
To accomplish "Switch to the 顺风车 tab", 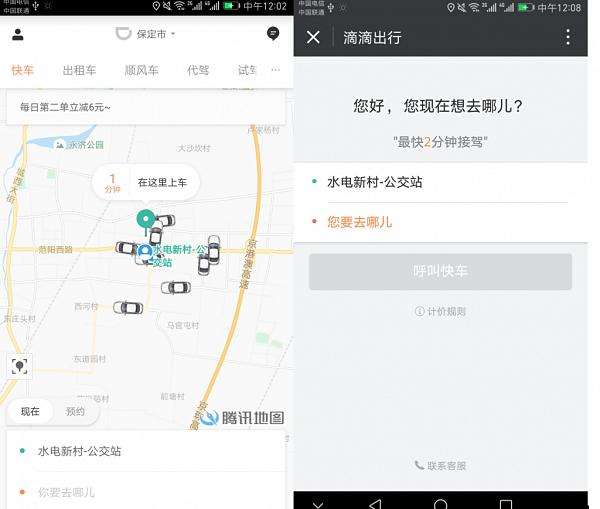I will coord(141,70).
